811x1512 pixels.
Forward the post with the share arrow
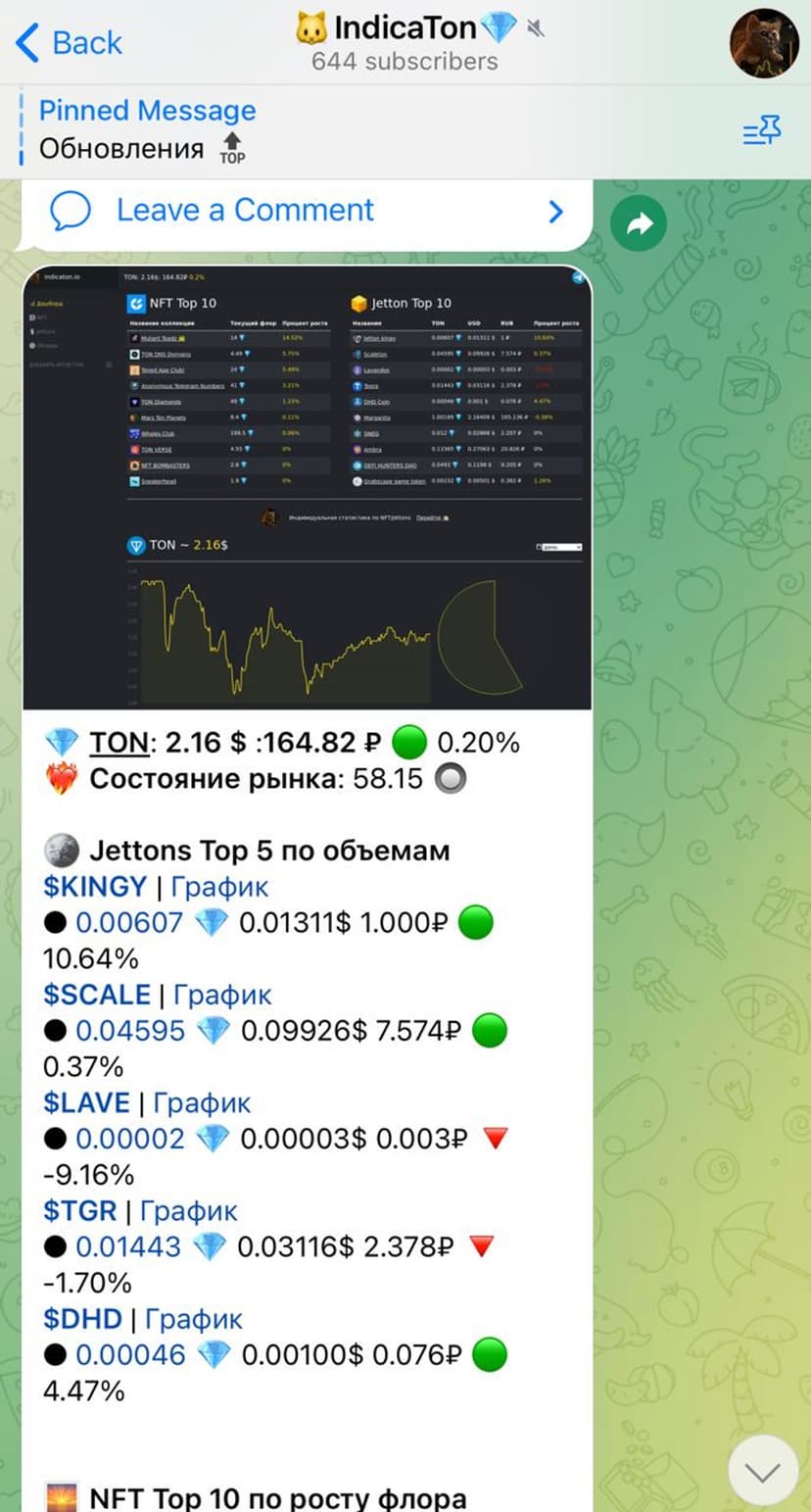point(639,224)
